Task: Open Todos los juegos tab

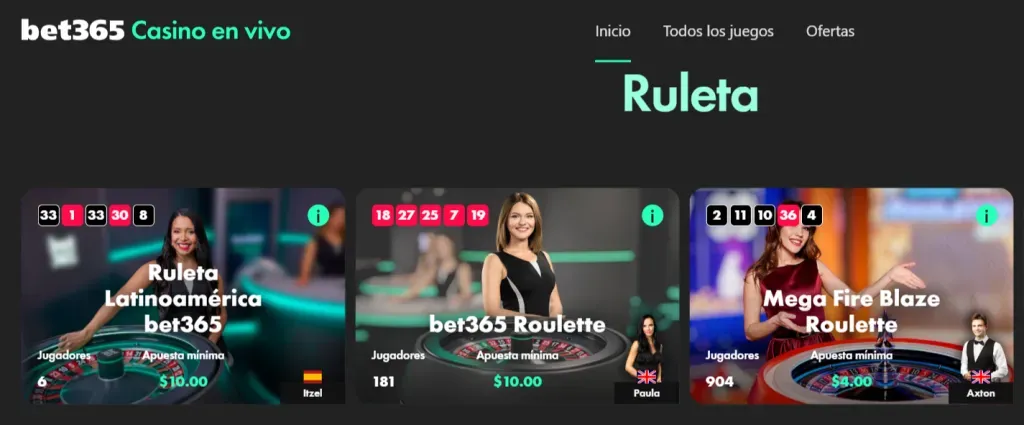Action: coord(718,31)
